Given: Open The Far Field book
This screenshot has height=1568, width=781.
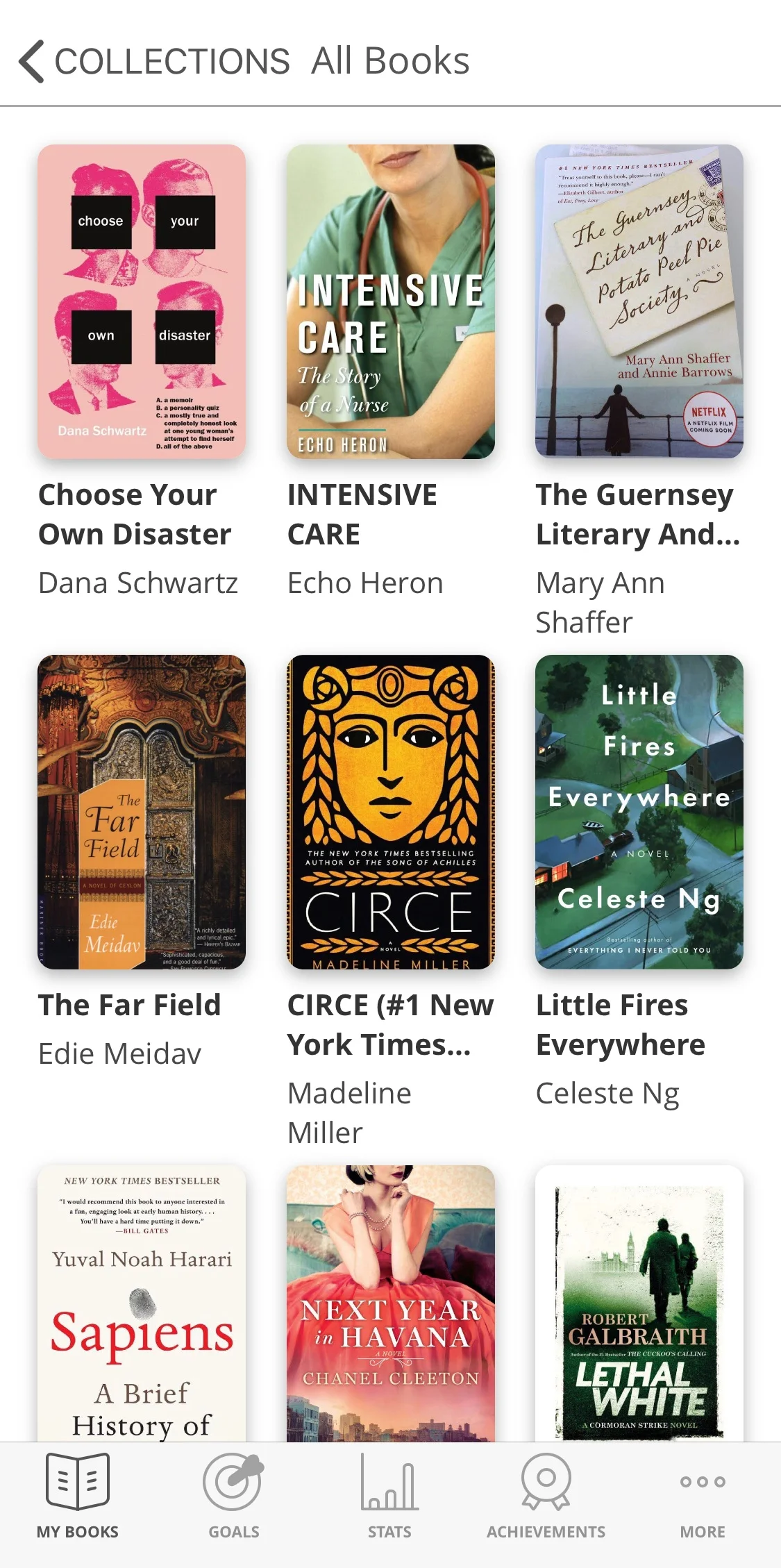Looking at the screenshot, I should 142,811.
